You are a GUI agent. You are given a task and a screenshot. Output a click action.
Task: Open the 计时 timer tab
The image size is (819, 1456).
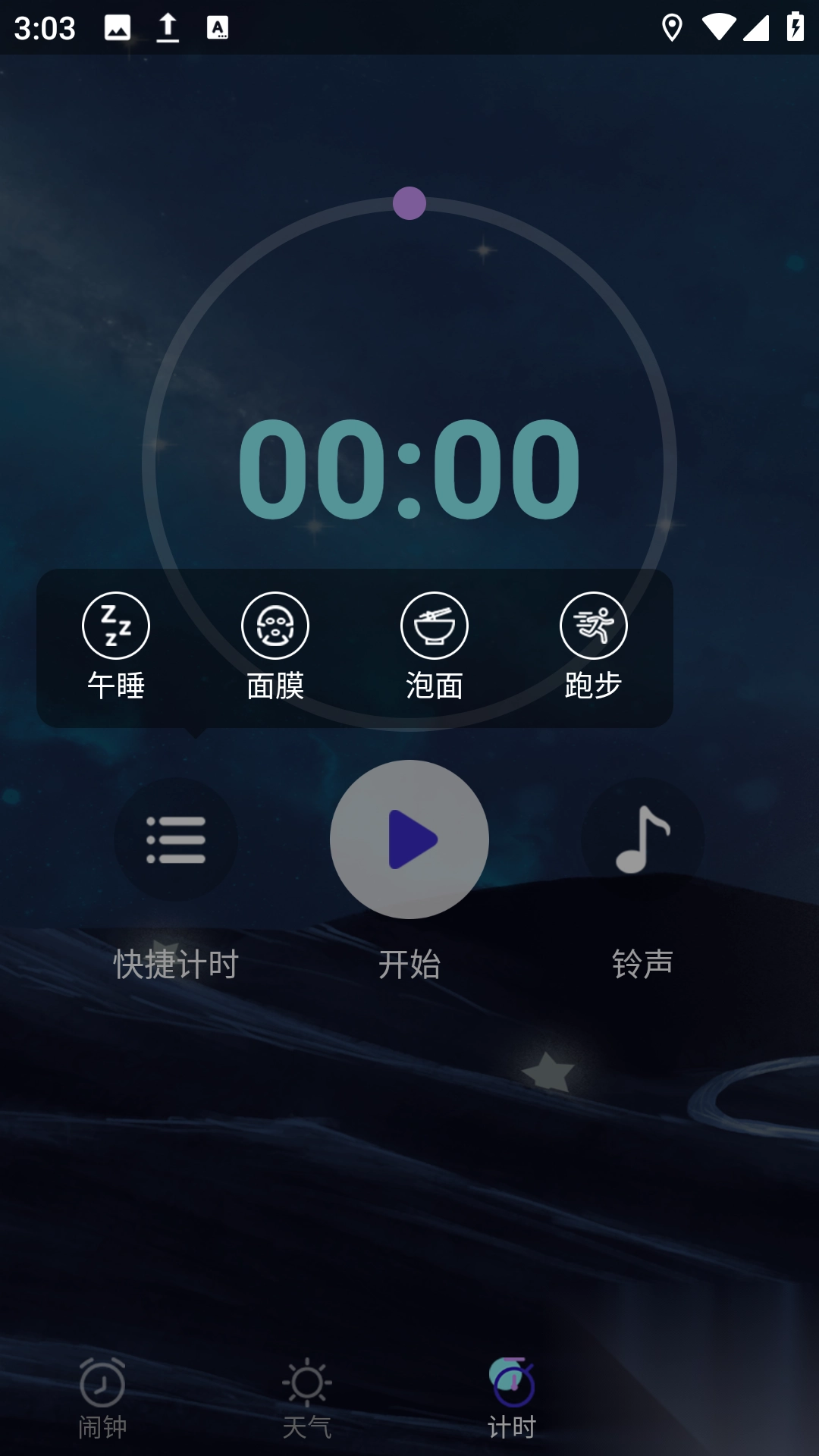point(512,1398)
